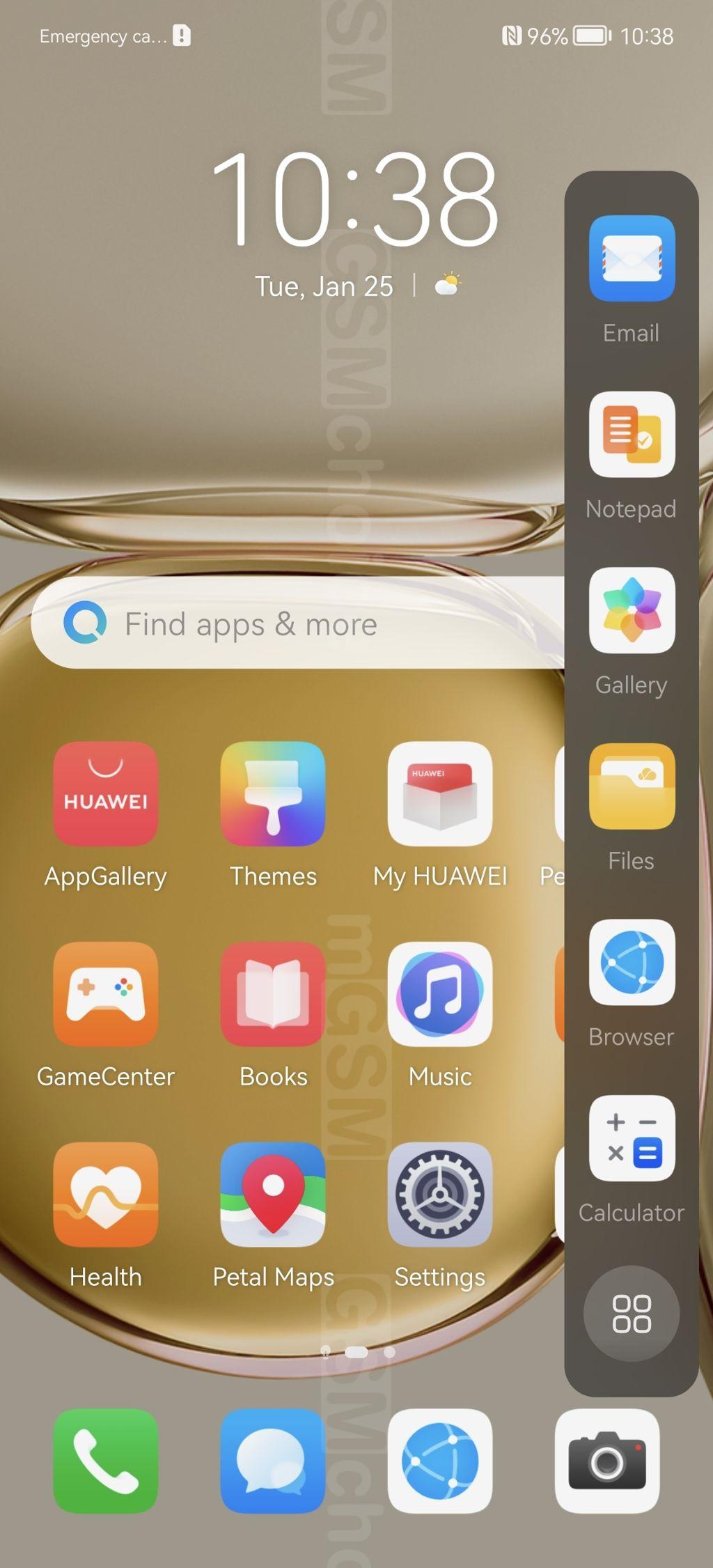This screenshot has height=1568, width=713.
Task: Launch Petal Maps
Action: click(273, 1195)
